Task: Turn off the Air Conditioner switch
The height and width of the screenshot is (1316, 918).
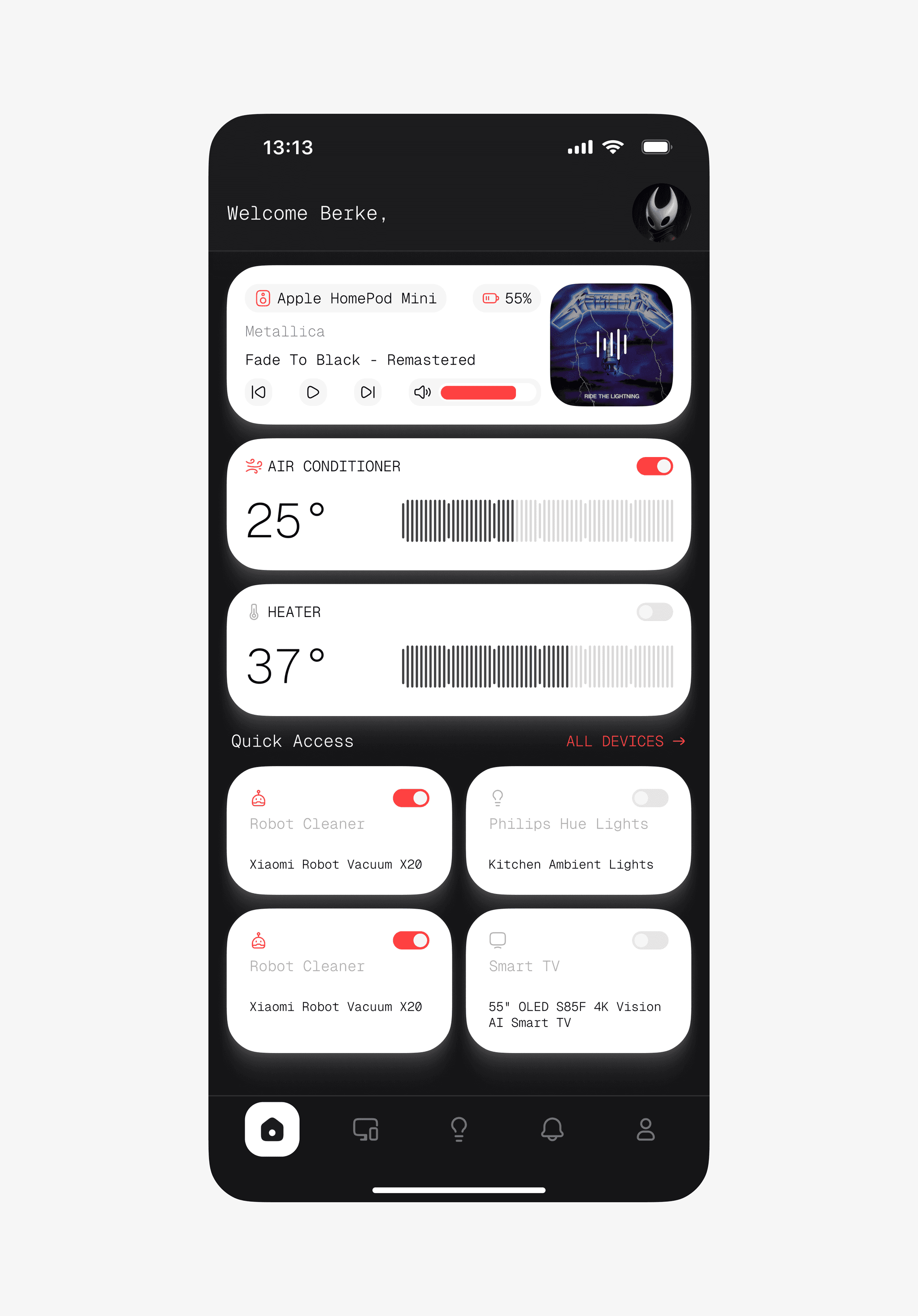Action: (654, 466)
